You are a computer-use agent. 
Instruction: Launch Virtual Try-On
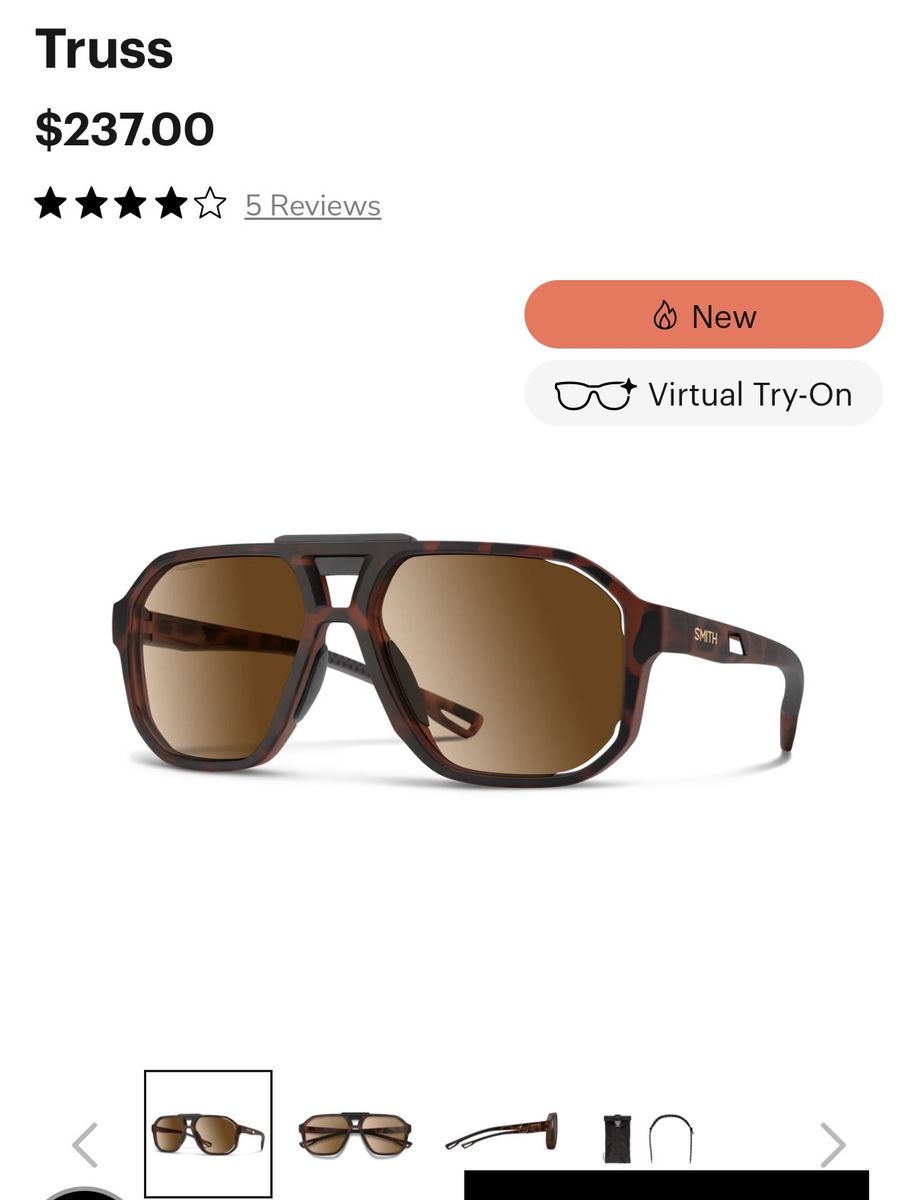[703, 394]
